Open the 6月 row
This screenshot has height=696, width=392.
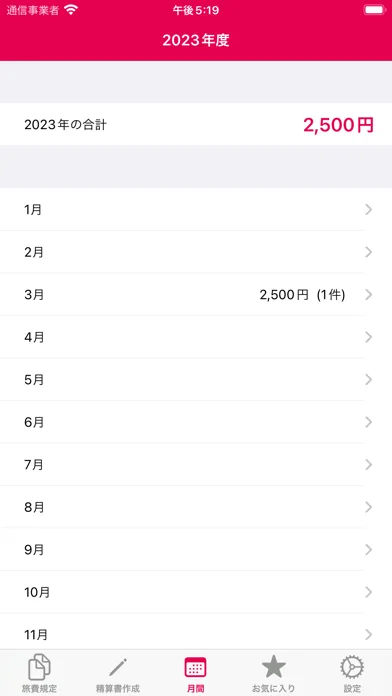coord(196,422)
